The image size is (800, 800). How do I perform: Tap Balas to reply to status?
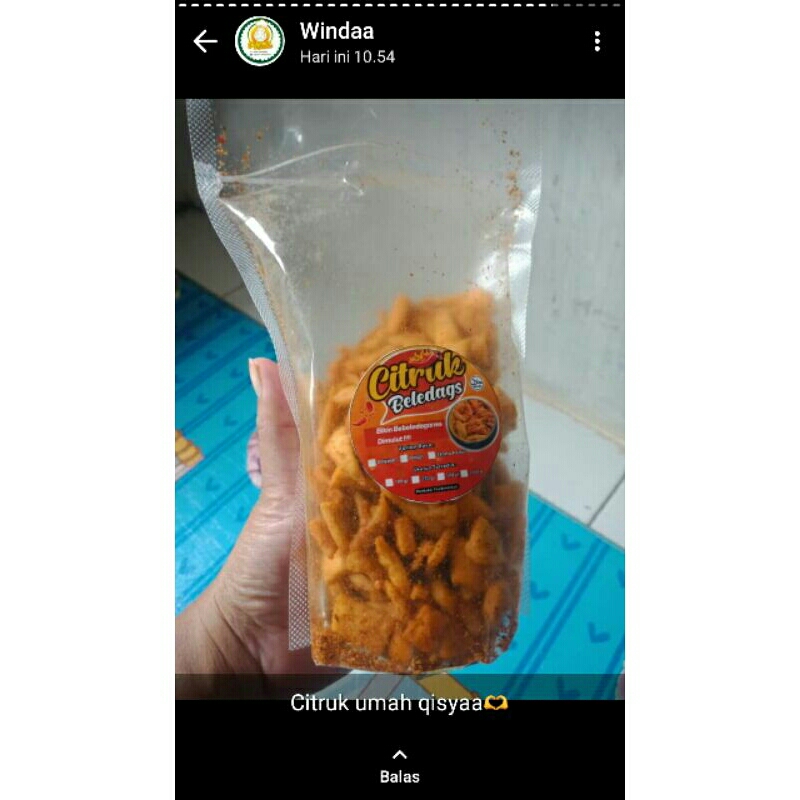pyautogui.click(x=400, y=766)
